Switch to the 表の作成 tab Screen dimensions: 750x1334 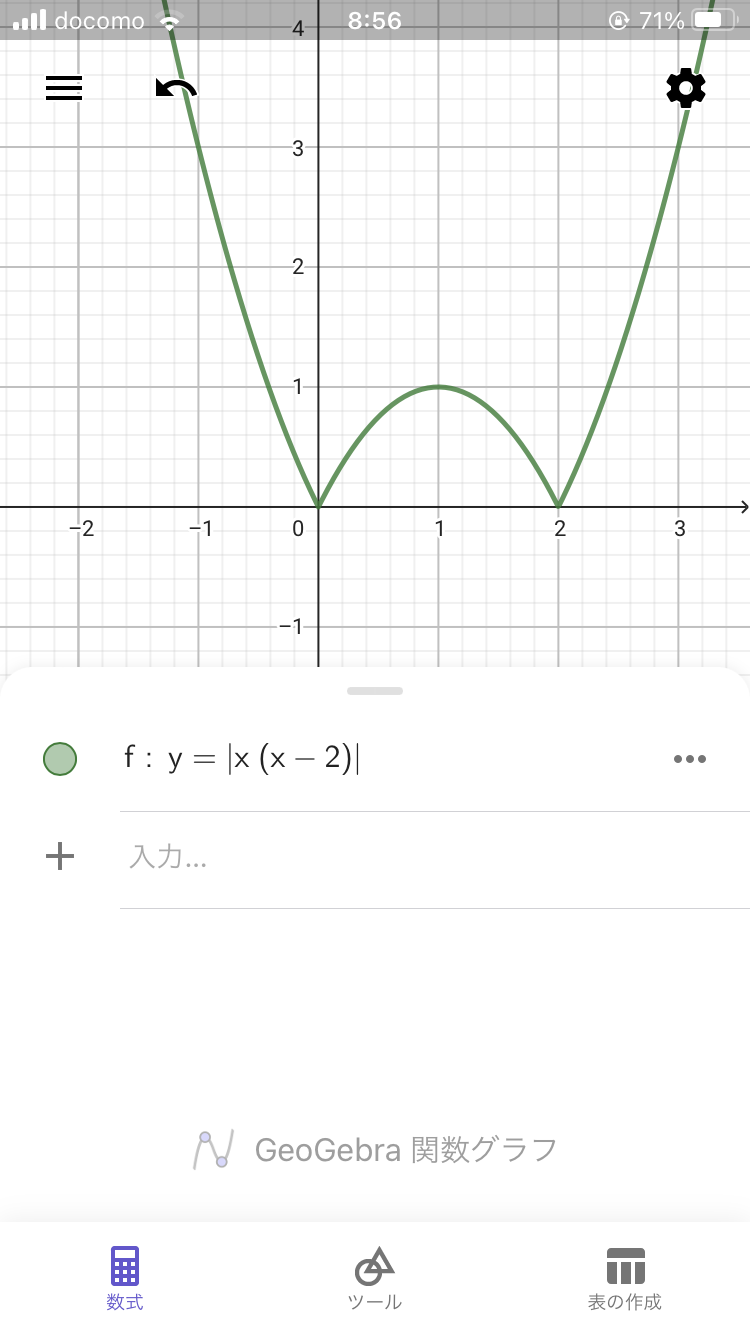(x=625, y=1278)
